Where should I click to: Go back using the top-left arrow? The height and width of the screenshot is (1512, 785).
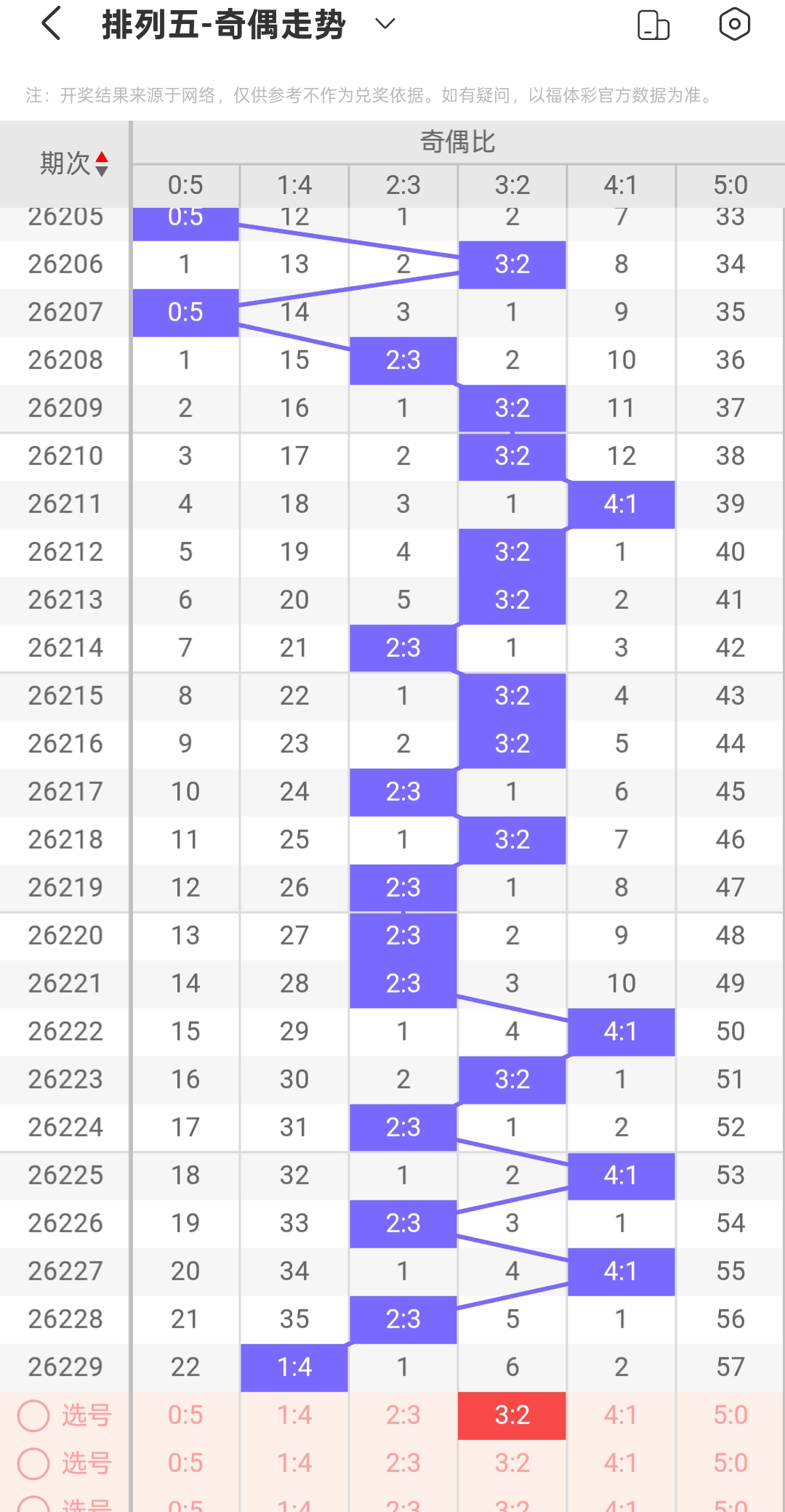pos(51,24)
